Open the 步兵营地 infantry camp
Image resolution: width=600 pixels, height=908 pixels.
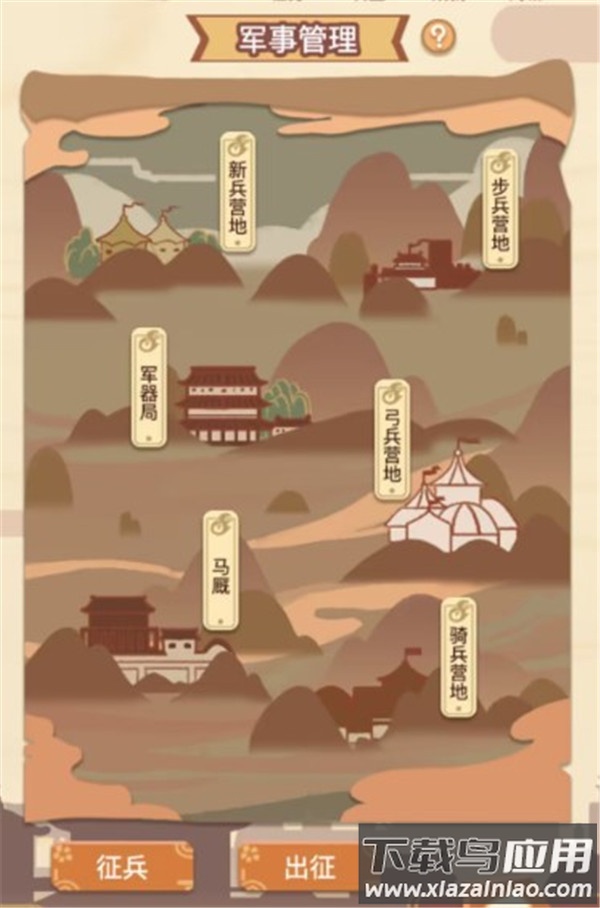click(500, 211)
